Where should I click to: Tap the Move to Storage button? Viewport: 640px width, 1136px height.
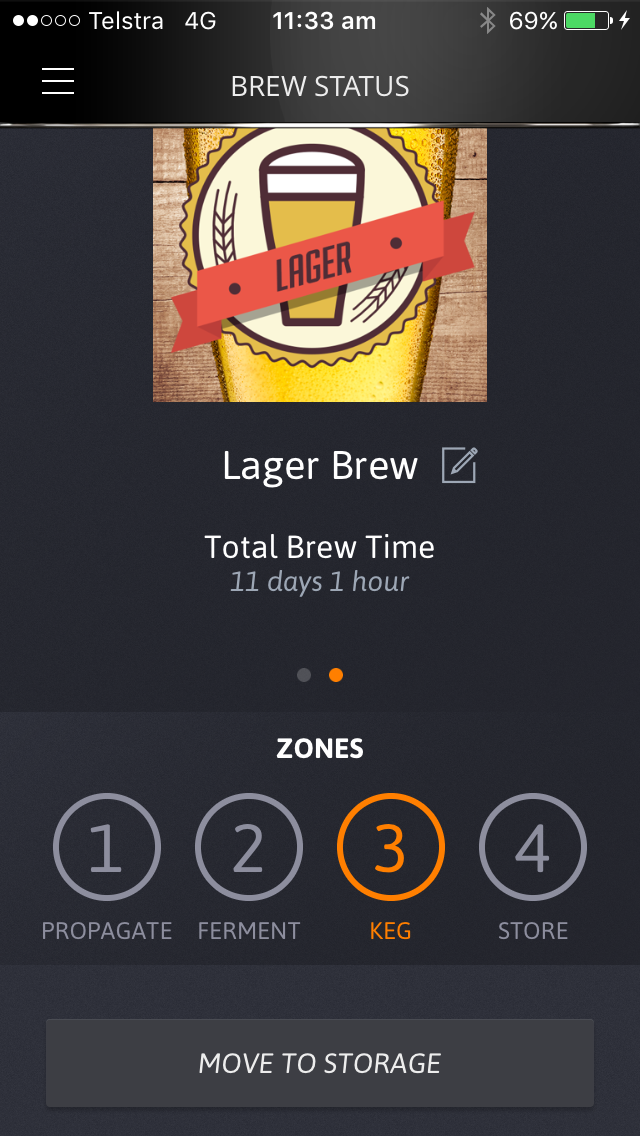[x=320, y=1063]
